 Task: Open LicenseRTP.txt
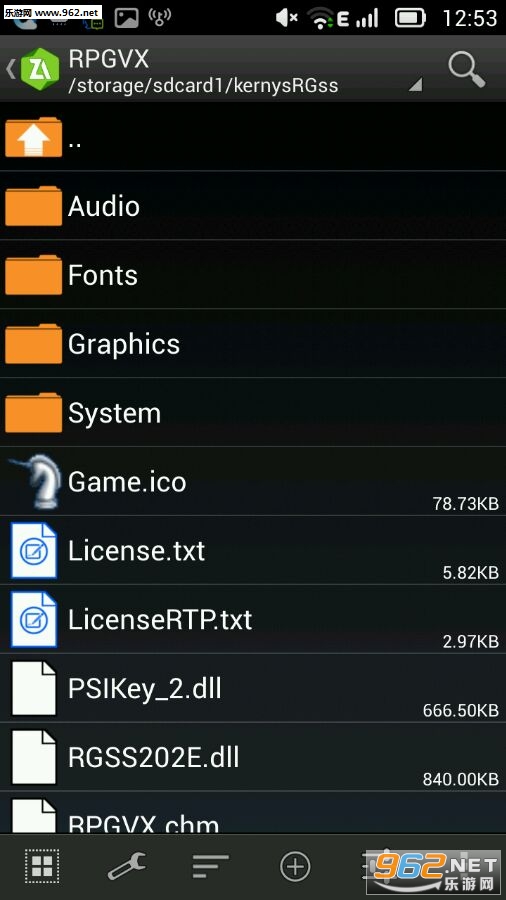pos(253,619)
